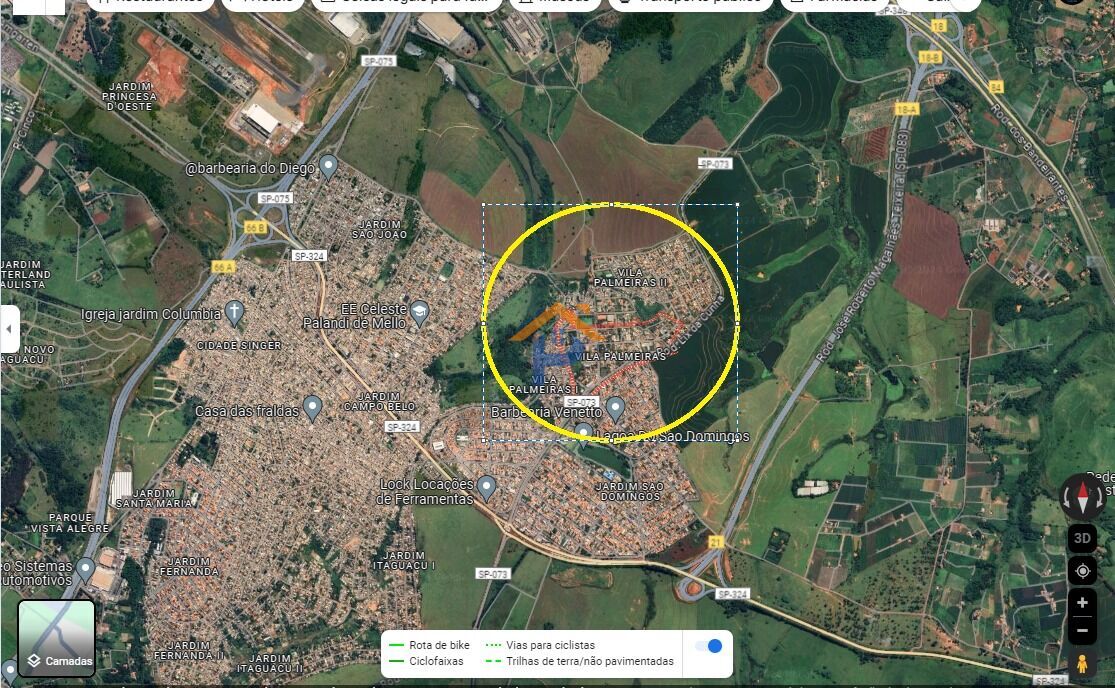Reset map orientation with the compass
The height and width of the screenshot is (688, 1115).
tap(1082, 496)
